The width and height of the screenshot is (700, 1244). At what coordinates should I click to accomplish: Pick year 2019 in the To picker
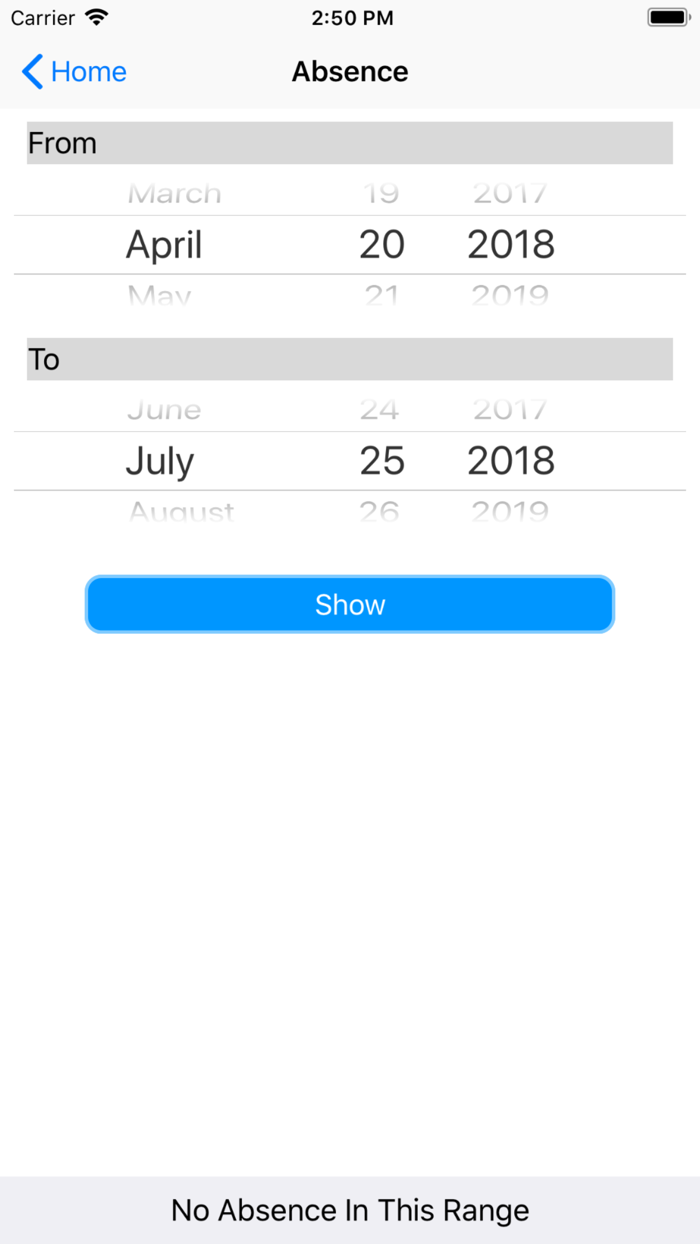(510, 511)
